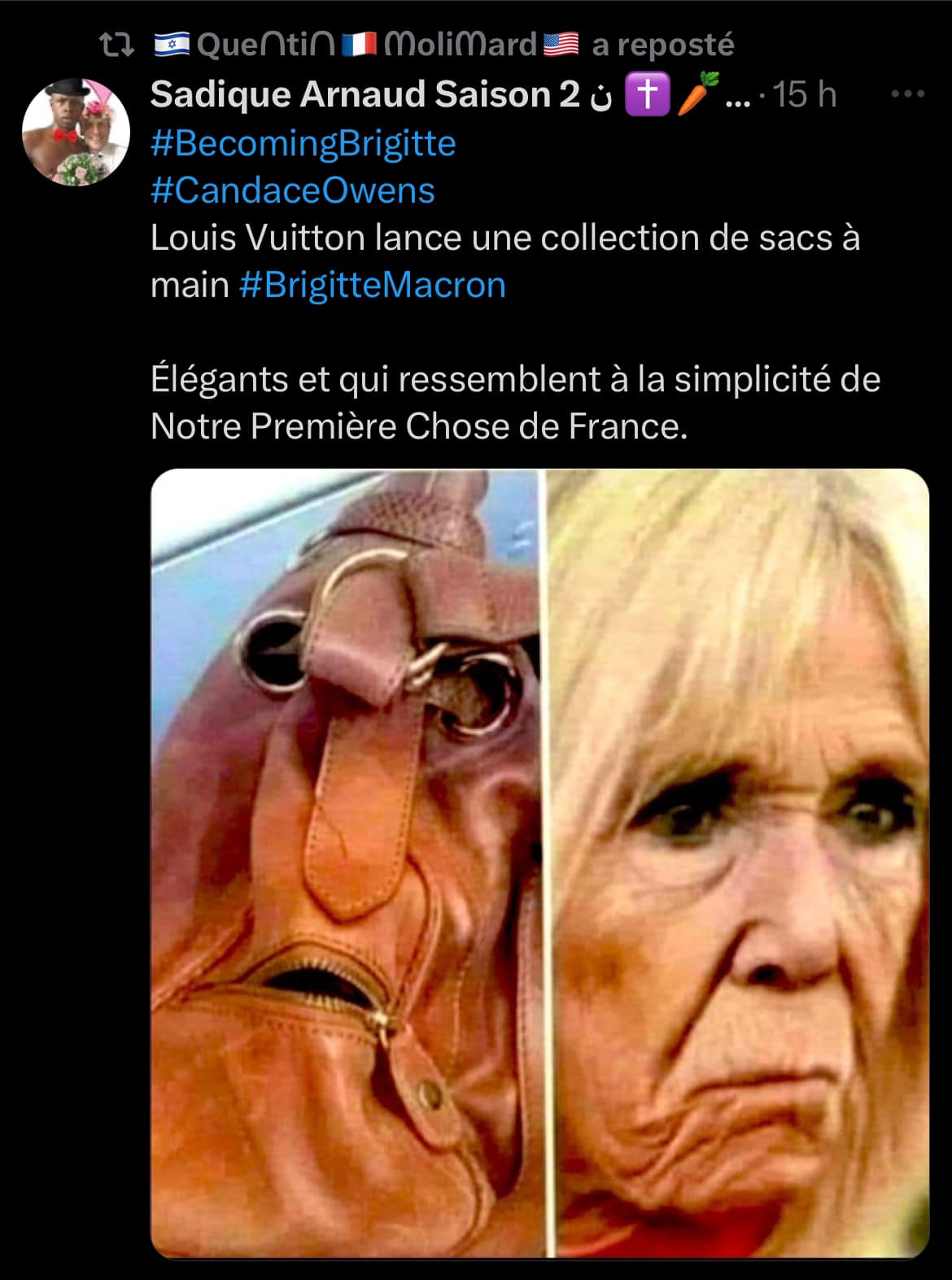Open the #CandaceOwens hashtag
The image size is (952, 1280).
(292, 190)
